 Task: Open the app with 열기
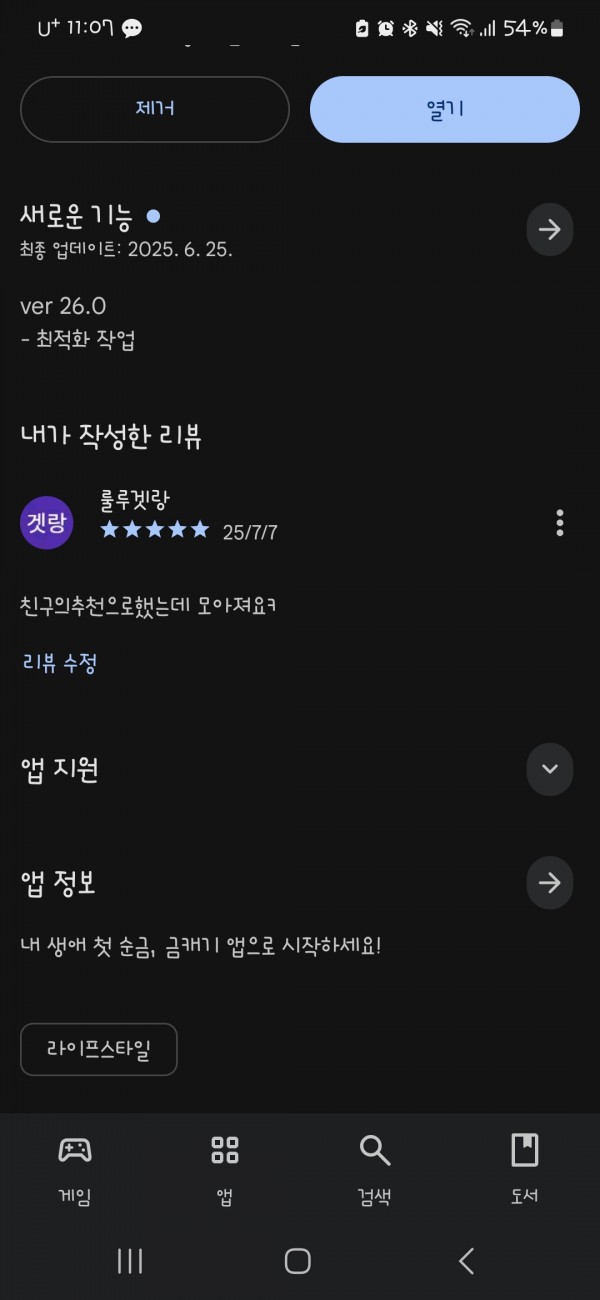tap(445, 109)
